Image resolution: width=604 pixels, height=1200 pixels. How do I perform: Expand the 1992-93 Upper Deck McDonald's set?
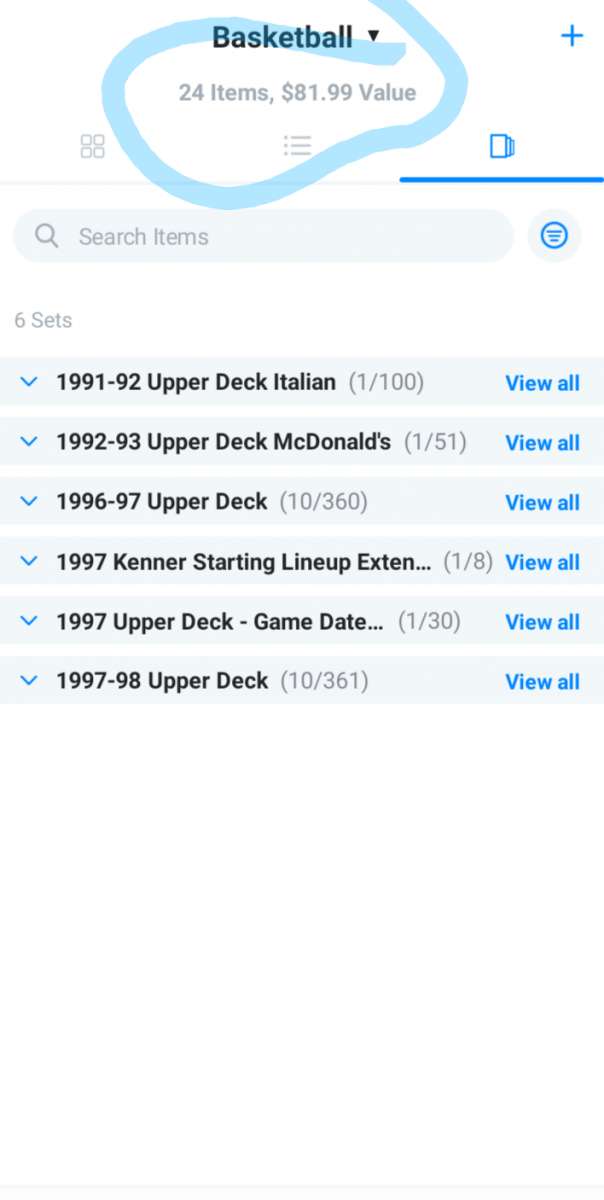(x=29, y=442)
